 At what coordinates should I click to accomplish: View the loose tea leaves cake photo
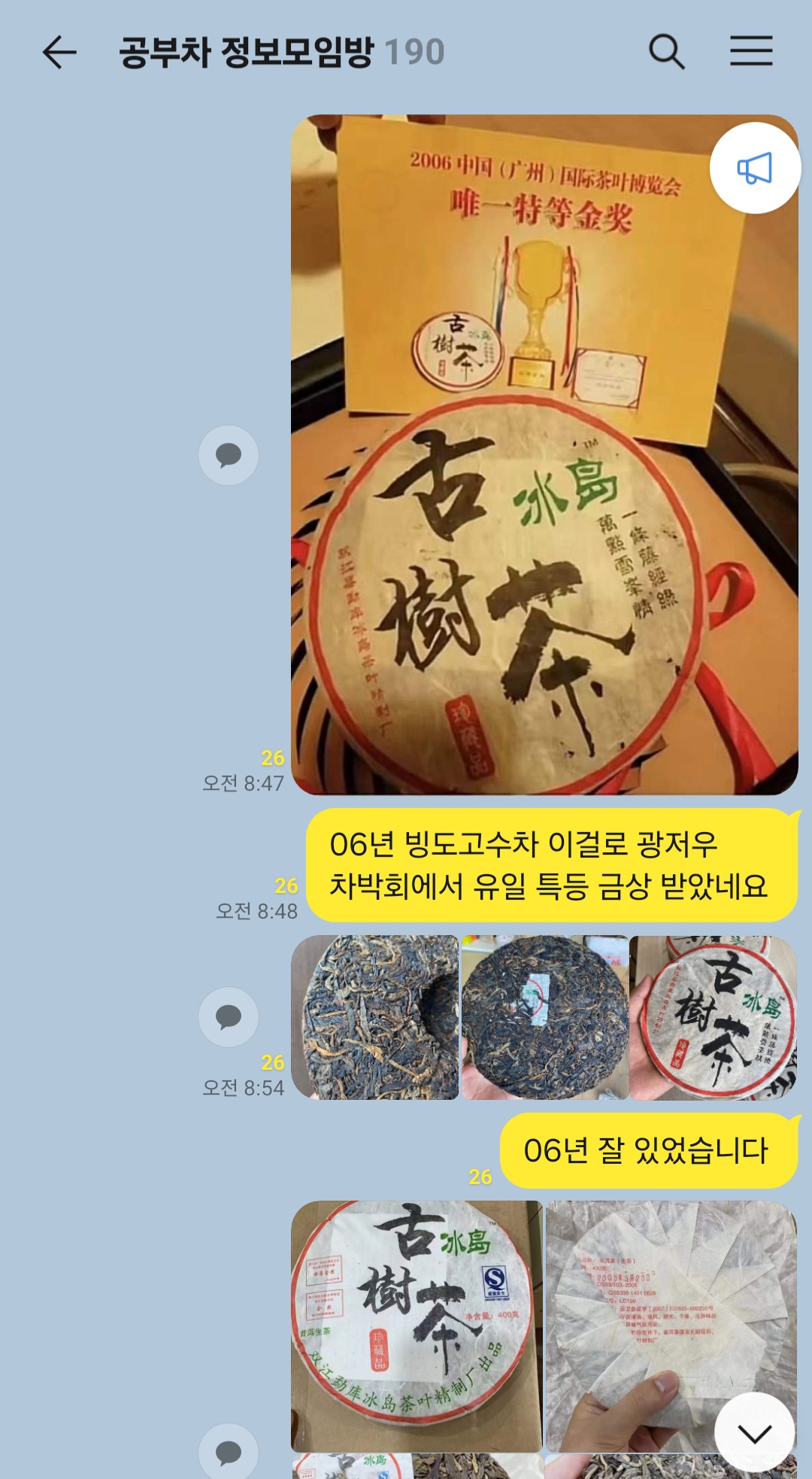(x=374, y=1017)
